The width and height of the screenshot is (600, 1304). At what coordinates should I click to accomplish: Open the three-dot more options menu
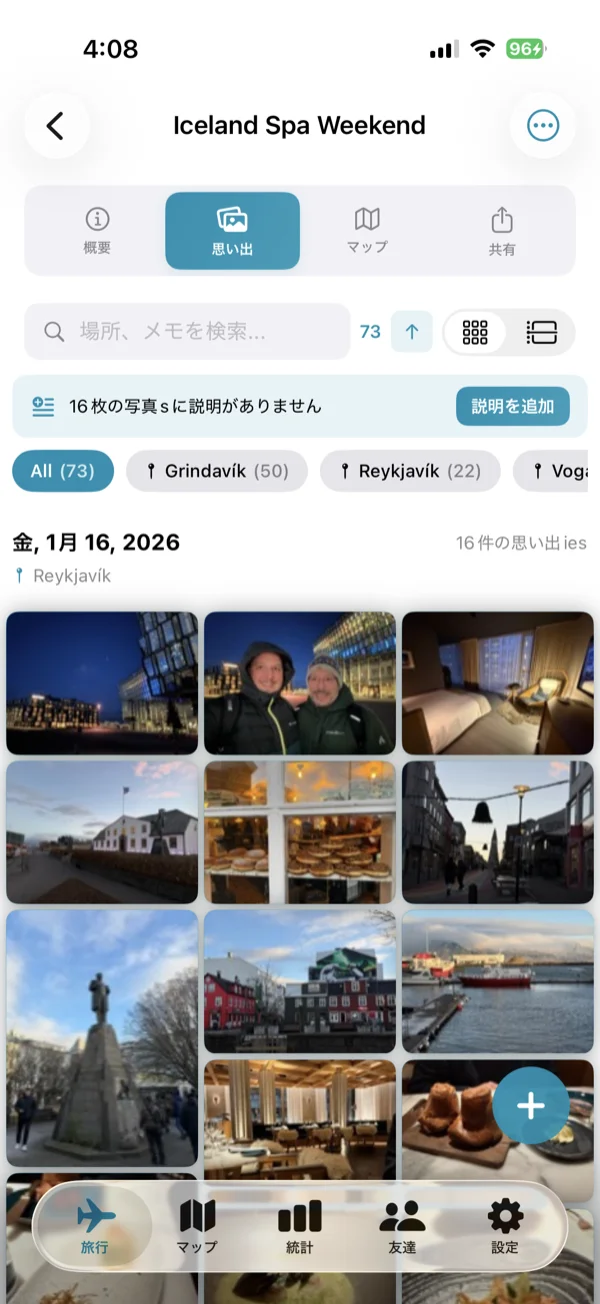(x=543, y=126)
